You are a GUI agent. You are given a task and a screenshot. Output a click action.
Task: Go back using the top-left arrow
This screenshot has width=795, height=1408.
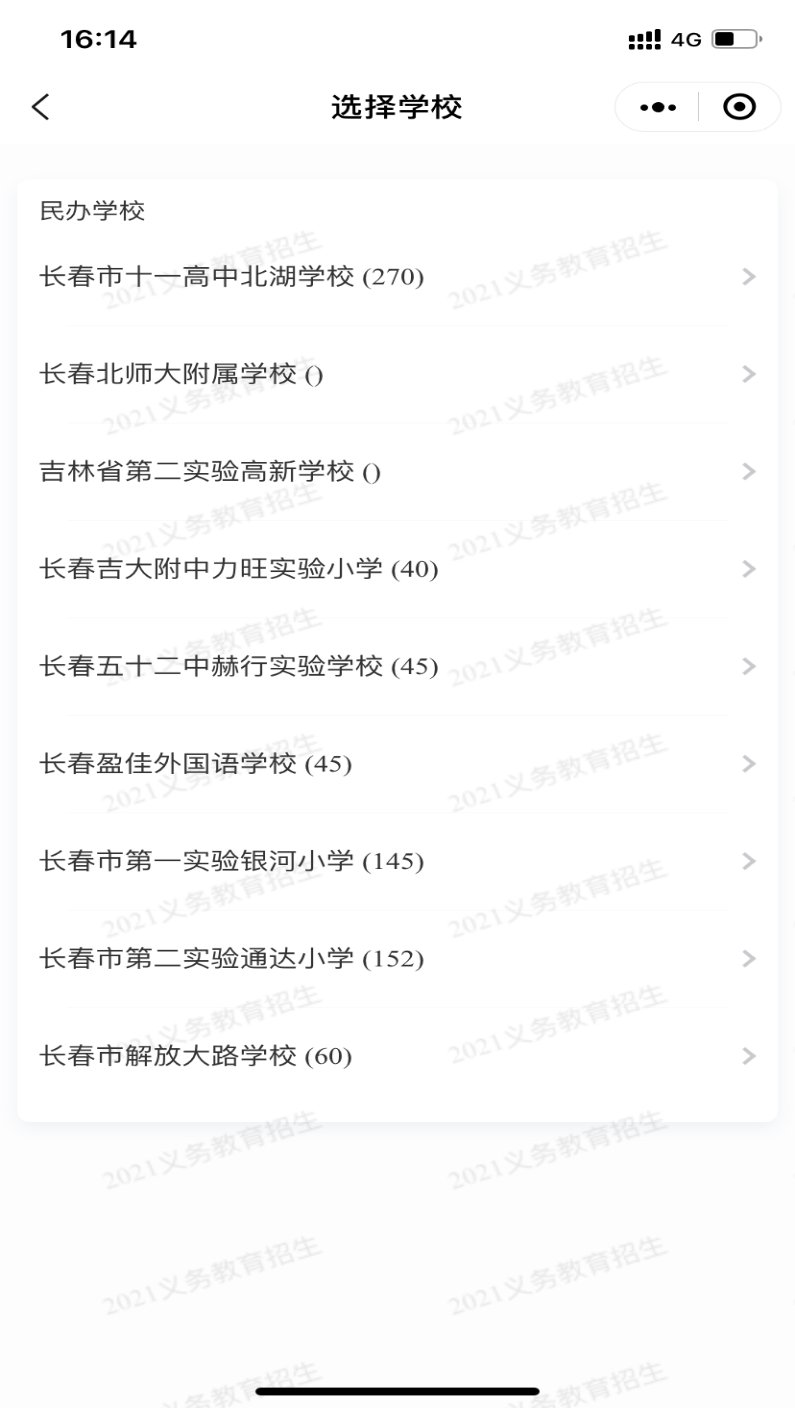[40, 107]
